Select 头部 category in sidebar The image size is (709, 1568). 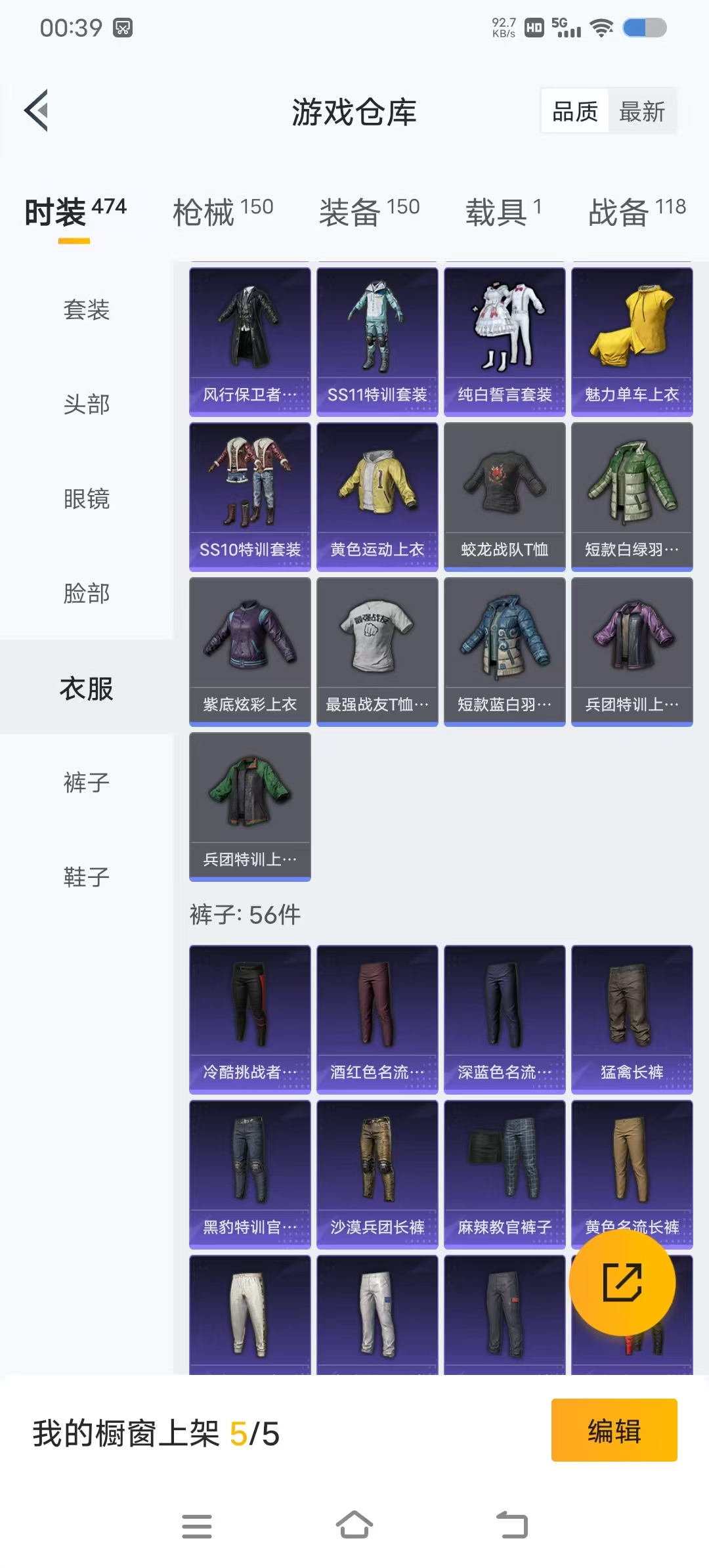tap(86, 404)
